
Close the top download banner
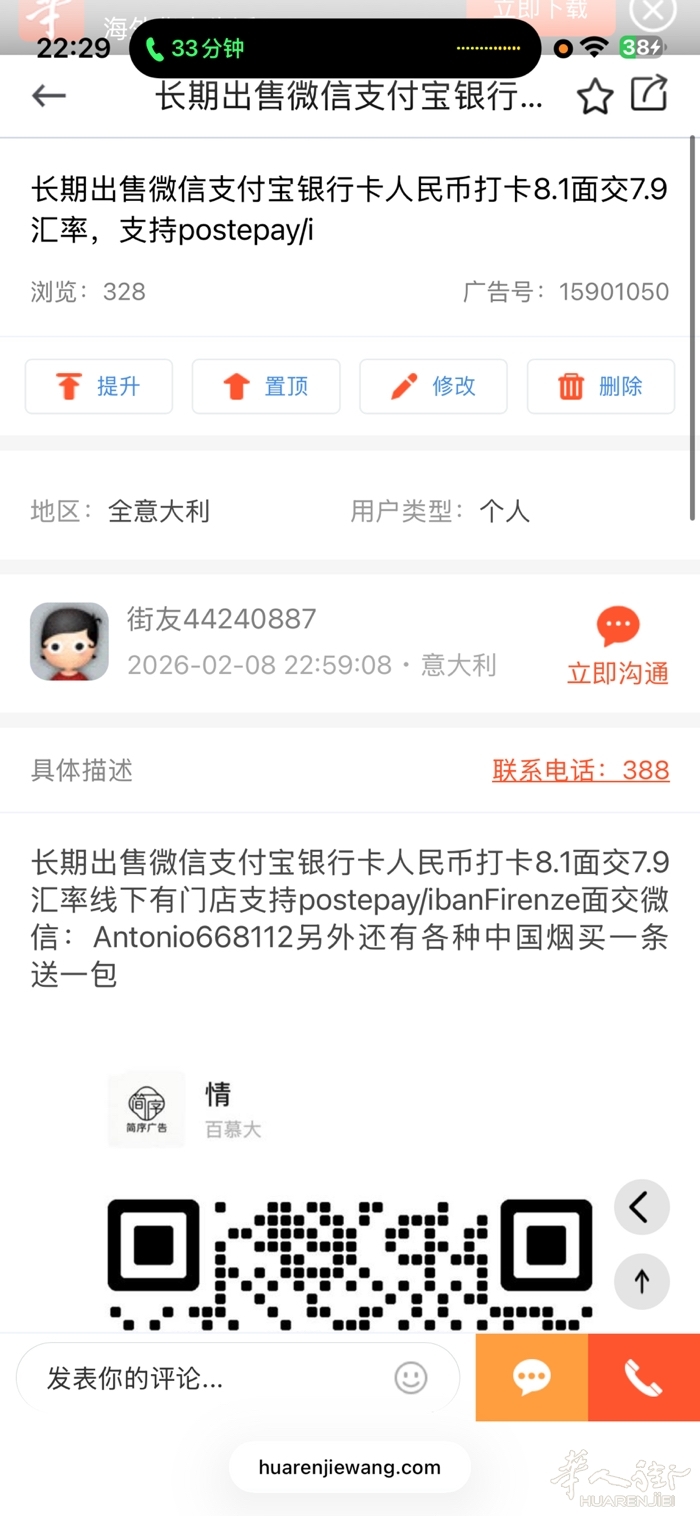click(653, 13)
